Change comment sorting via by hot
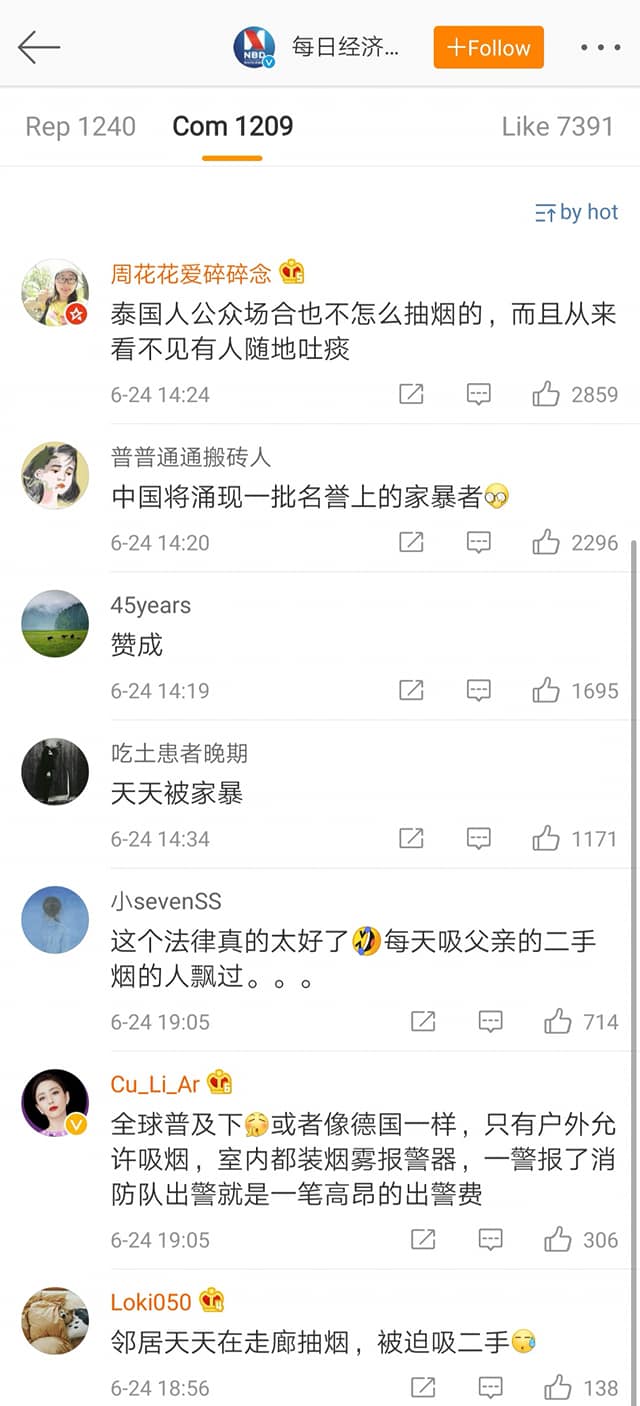 pyautogui.click(x=577, y=212)
